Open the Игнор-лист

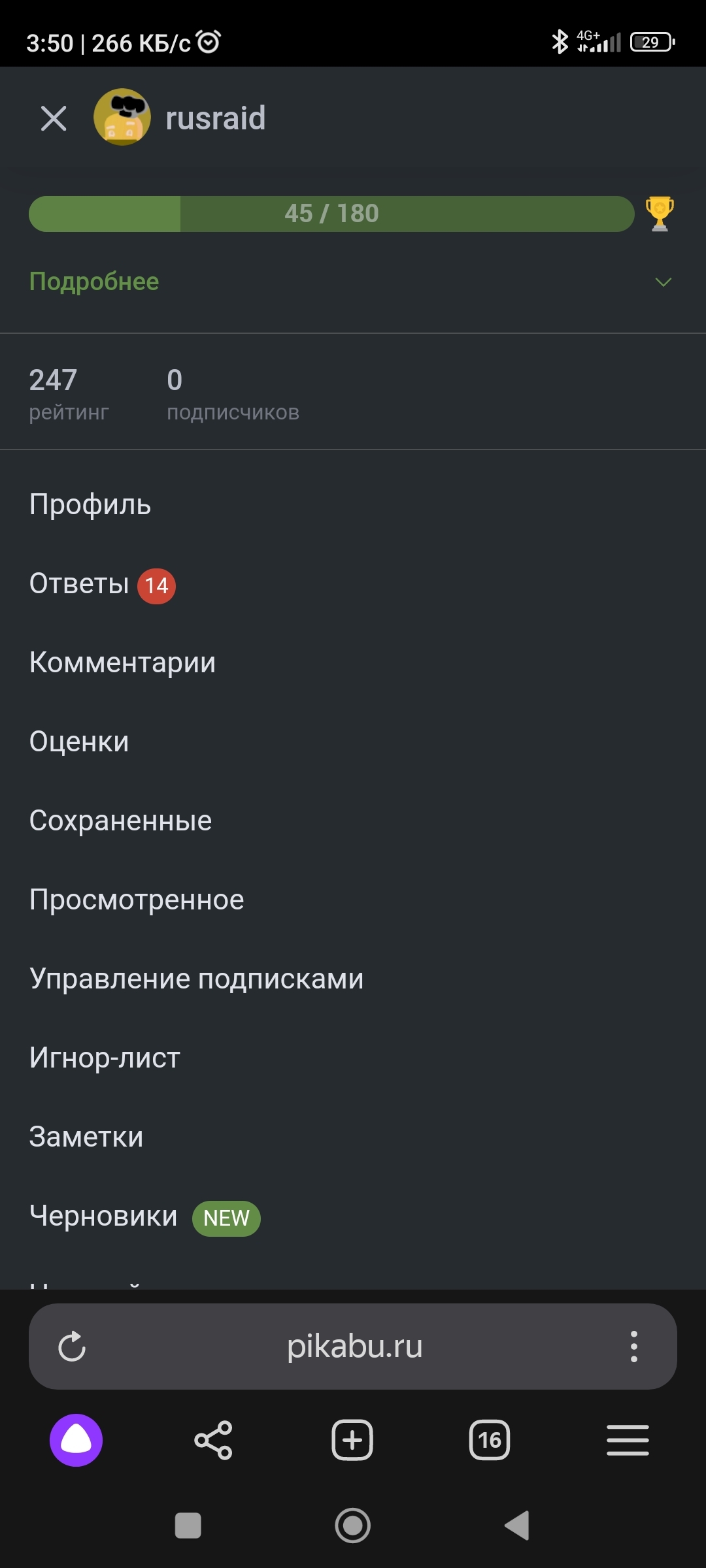105,1058
